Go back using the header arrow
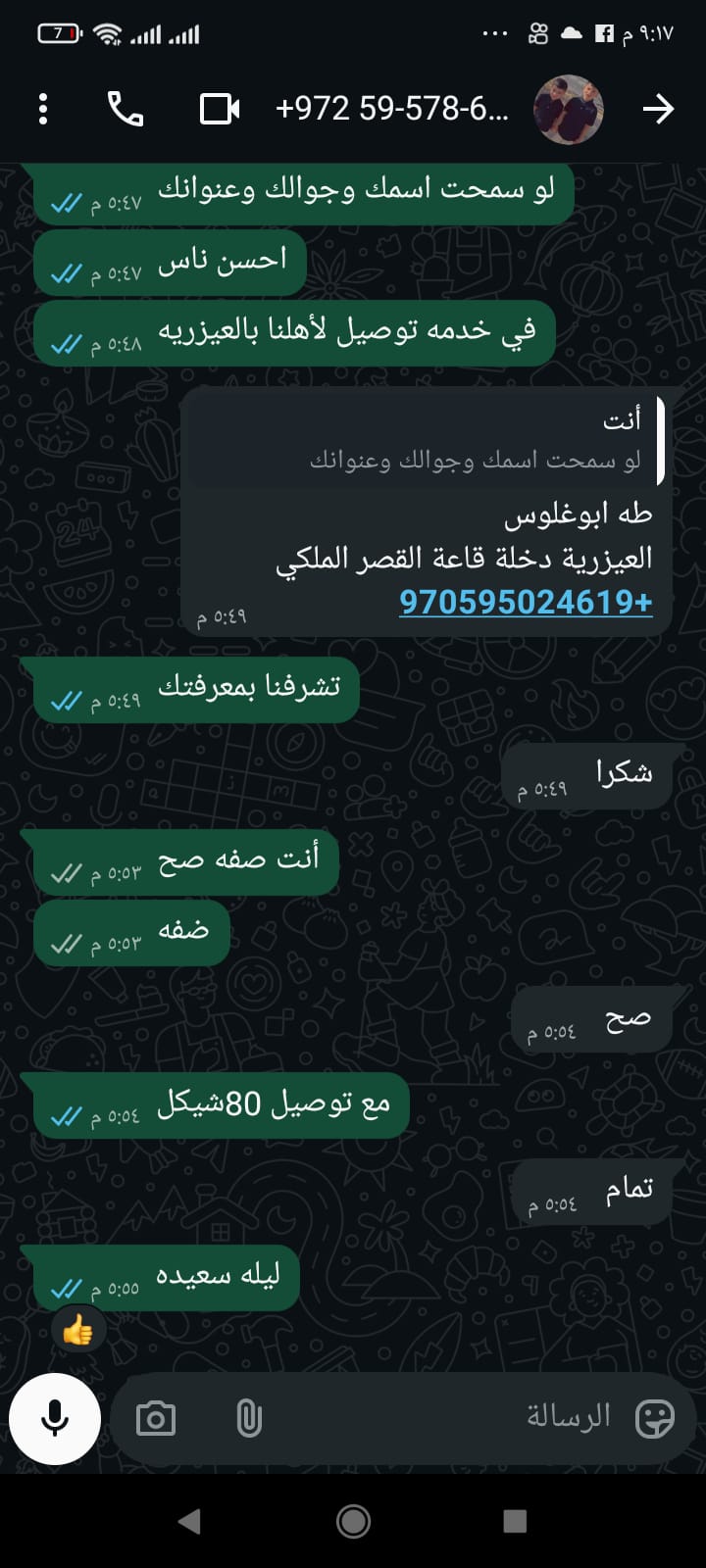The width and height of the screenshot is (706, 1568). click(658, 109)
